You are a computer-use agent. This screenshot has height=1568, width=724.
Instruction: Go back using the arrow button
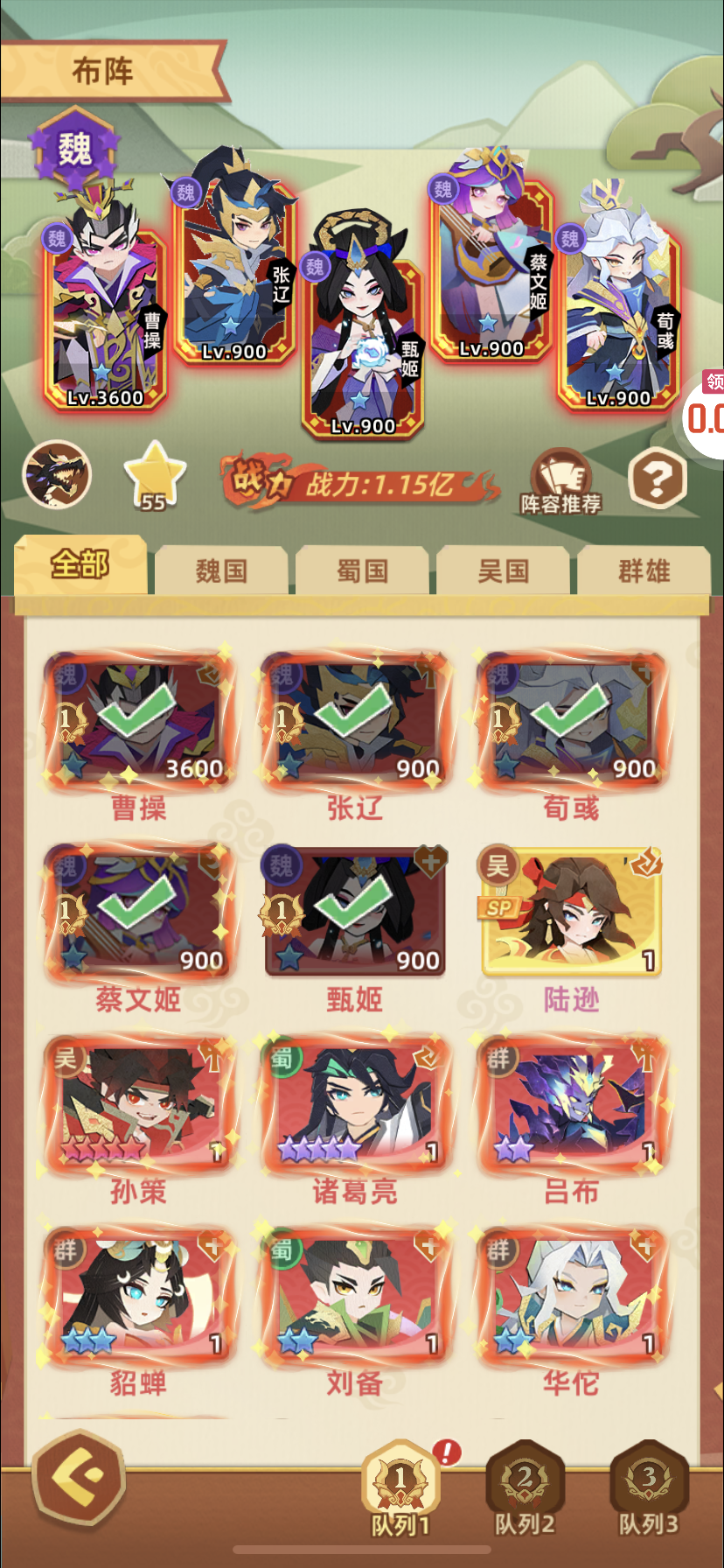[78, 1478]
